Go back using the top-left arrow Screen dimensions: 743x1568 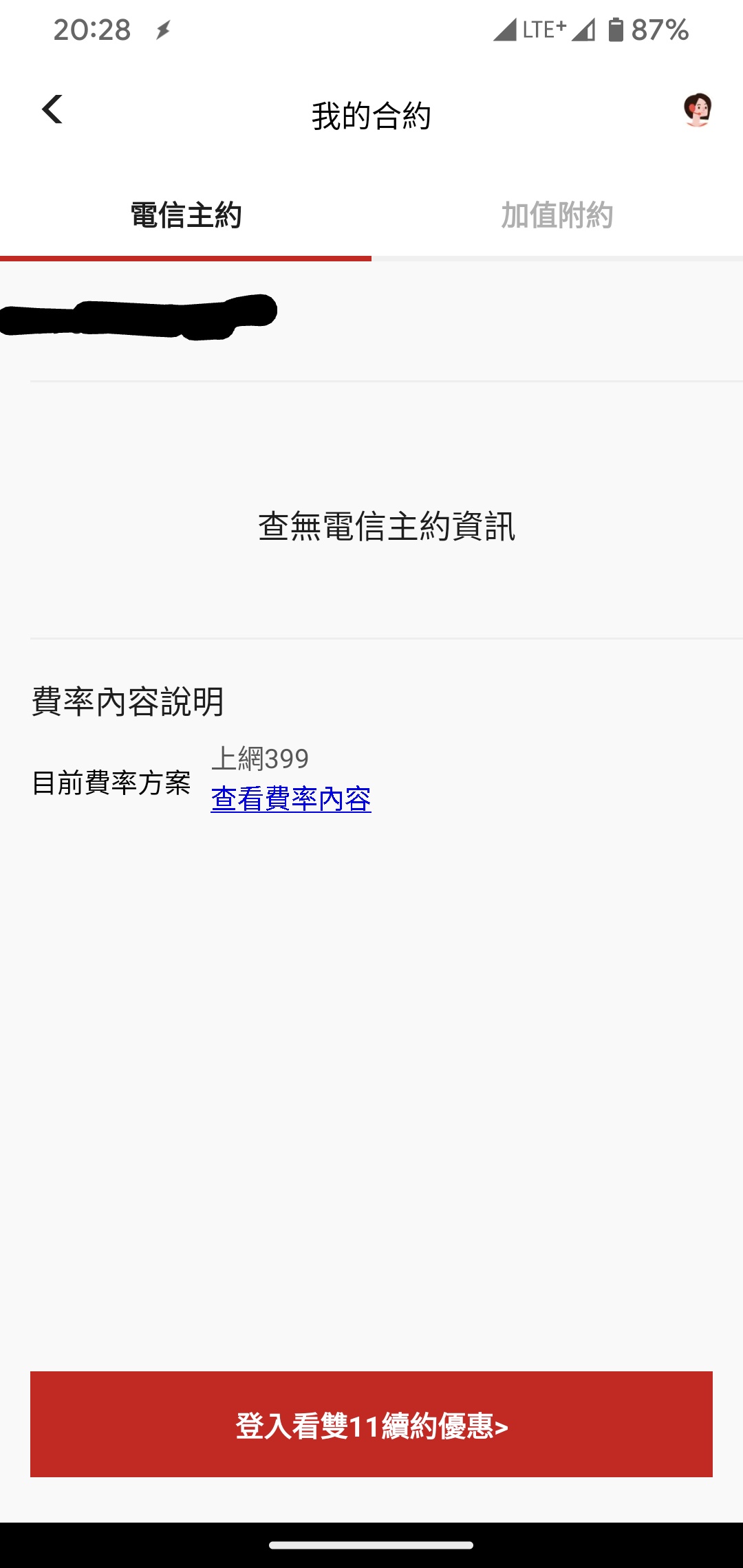click(52, 110)
